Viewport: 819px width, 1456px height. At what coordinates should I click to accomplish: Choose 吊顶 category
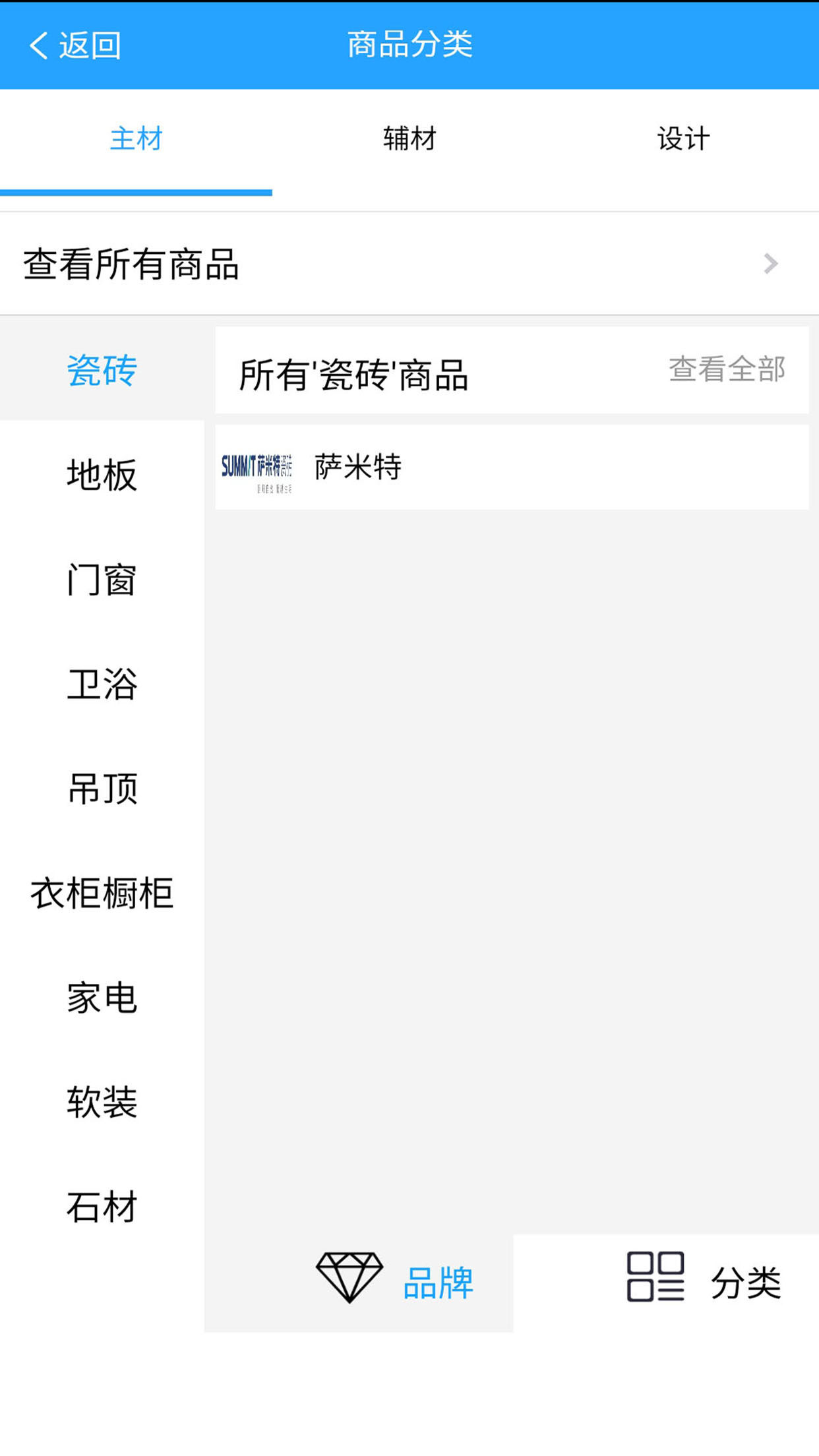pyautogui.click(x=102, y=789)
